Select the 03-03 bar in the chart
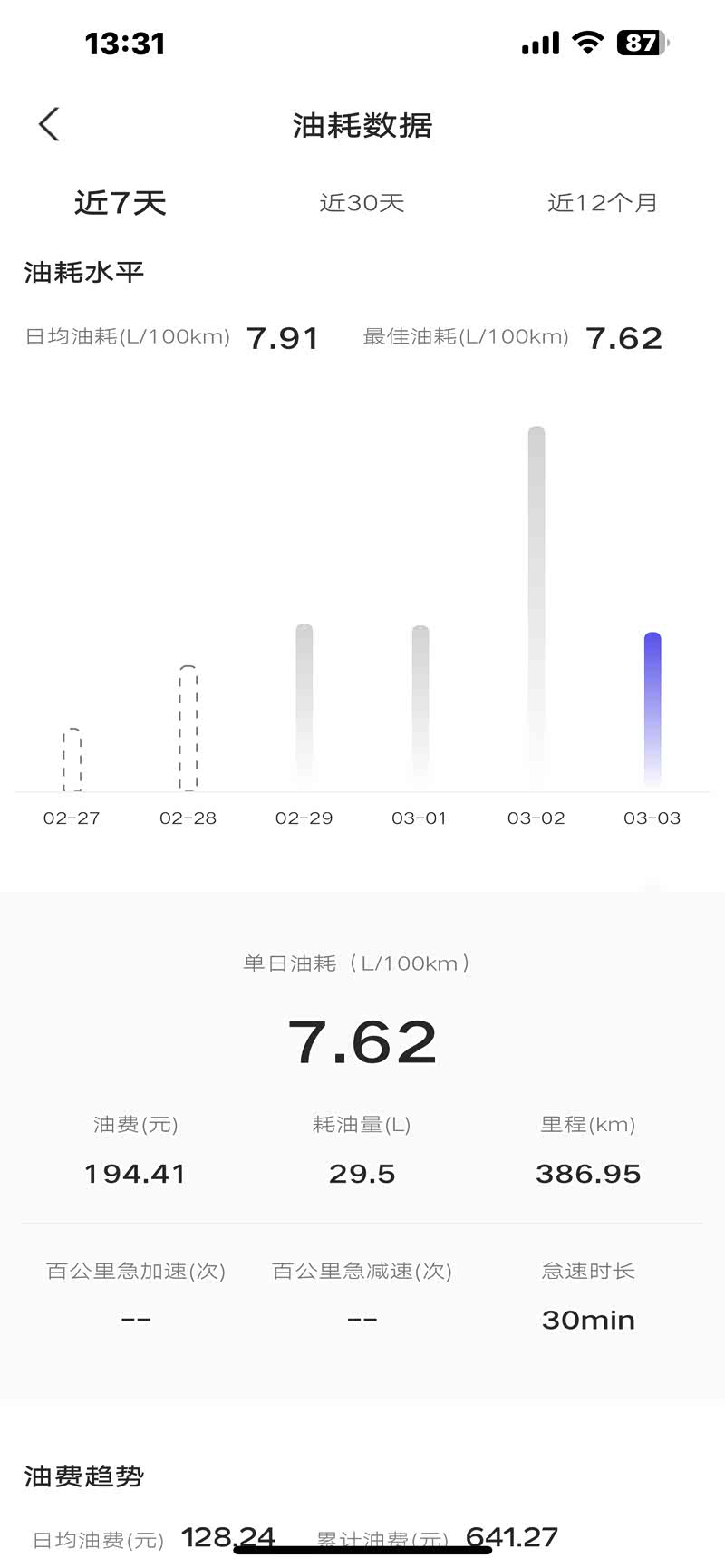The width and height of the screenshot is (725, 1568). pyautogui.click(x=652, y=709)
